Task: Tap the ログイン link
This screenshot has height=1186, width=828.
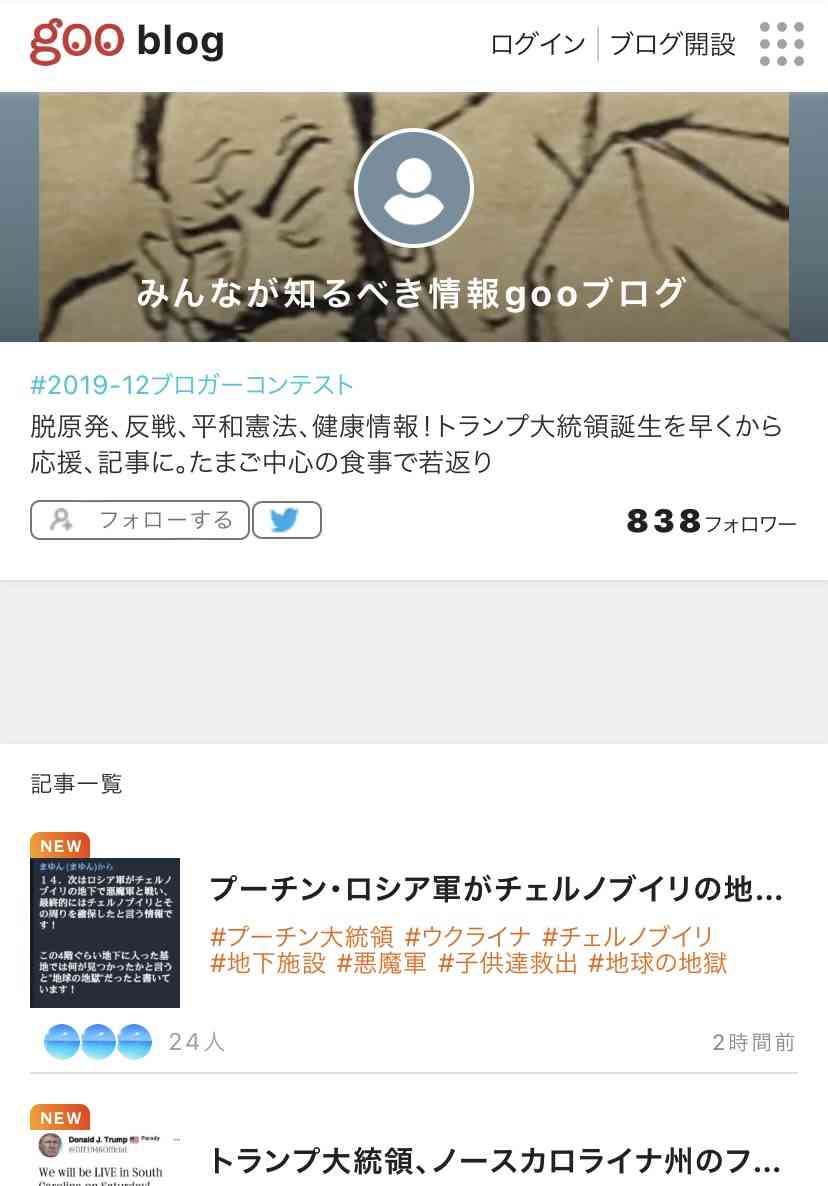Action: click(537, 45)
